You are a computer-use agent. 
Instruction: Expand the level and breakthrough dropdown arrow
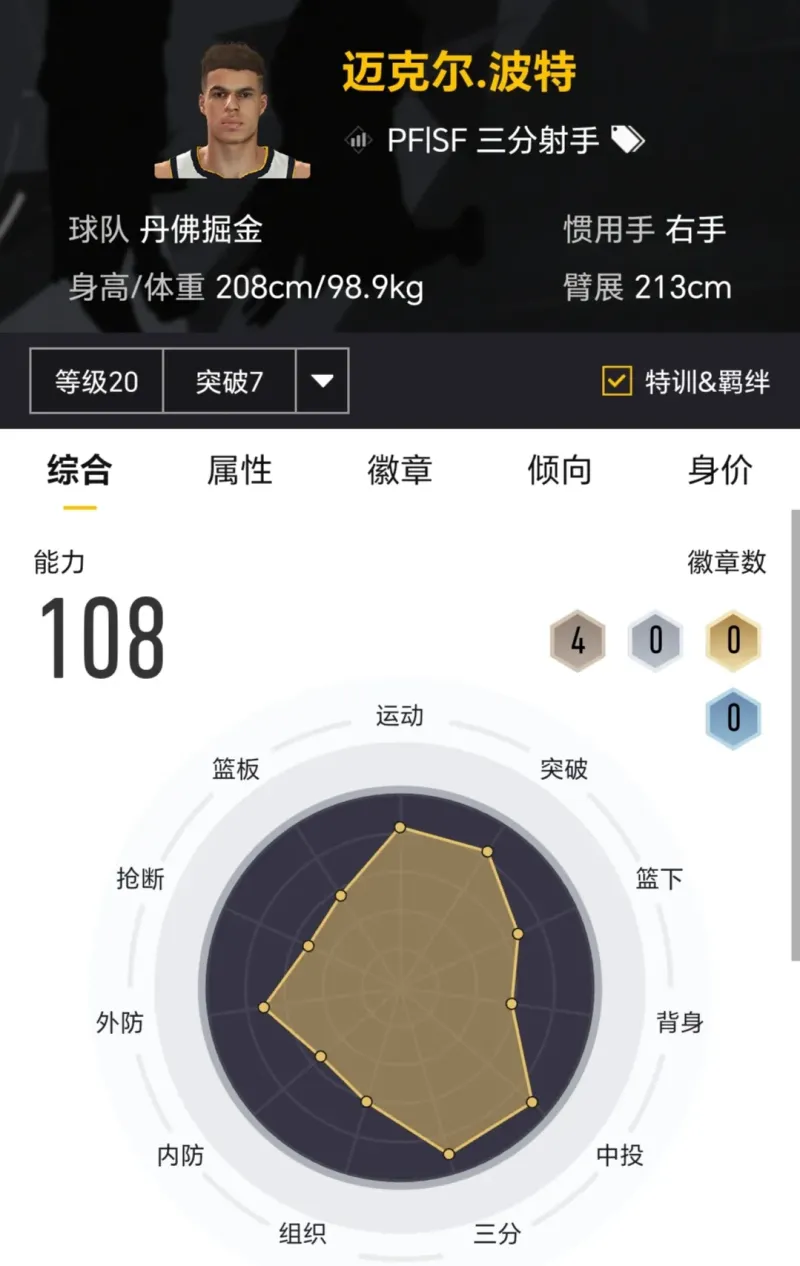(322, 381)
